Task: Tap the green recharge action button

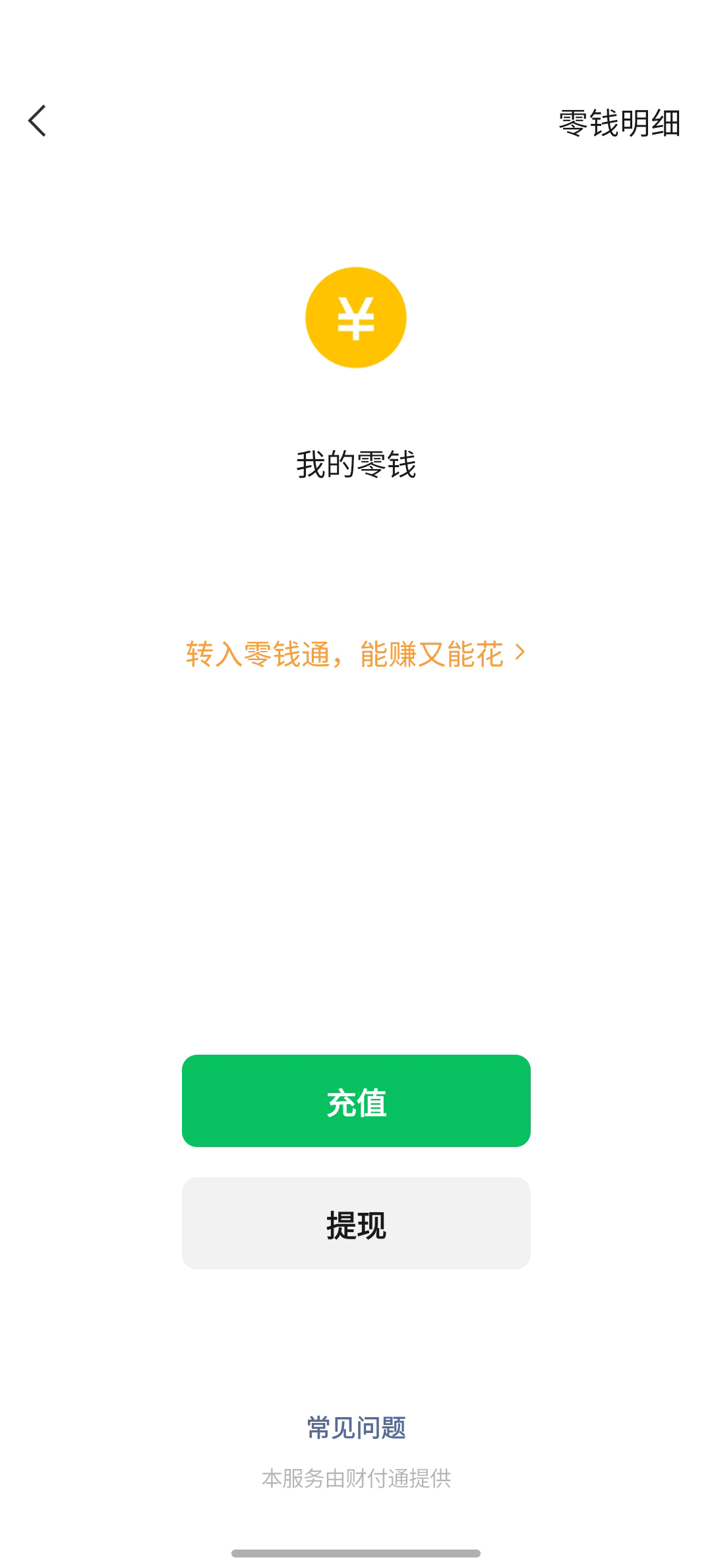Action: 355,1100
